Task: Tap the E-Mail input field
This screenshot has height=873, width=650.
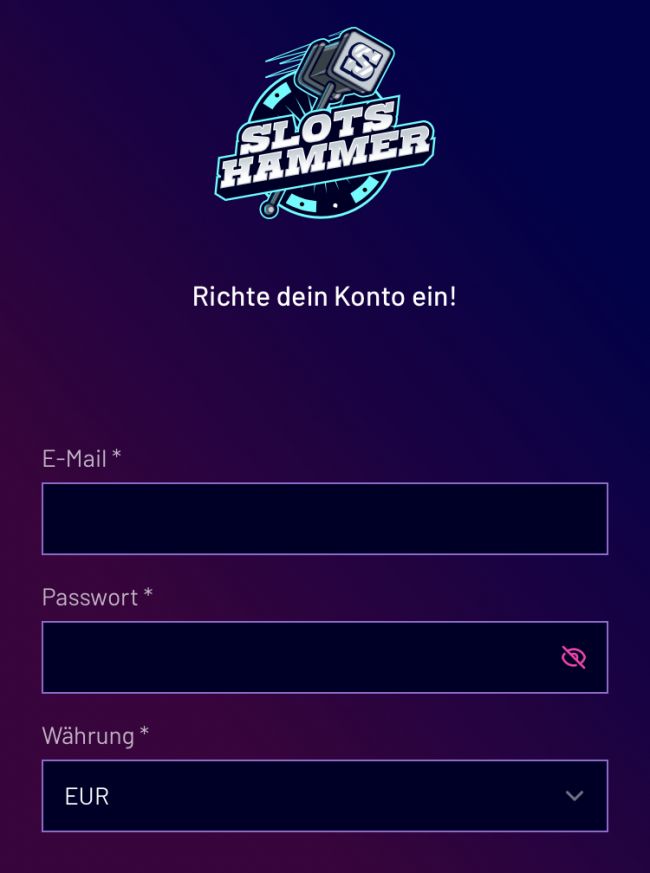Action: [324, 518]
